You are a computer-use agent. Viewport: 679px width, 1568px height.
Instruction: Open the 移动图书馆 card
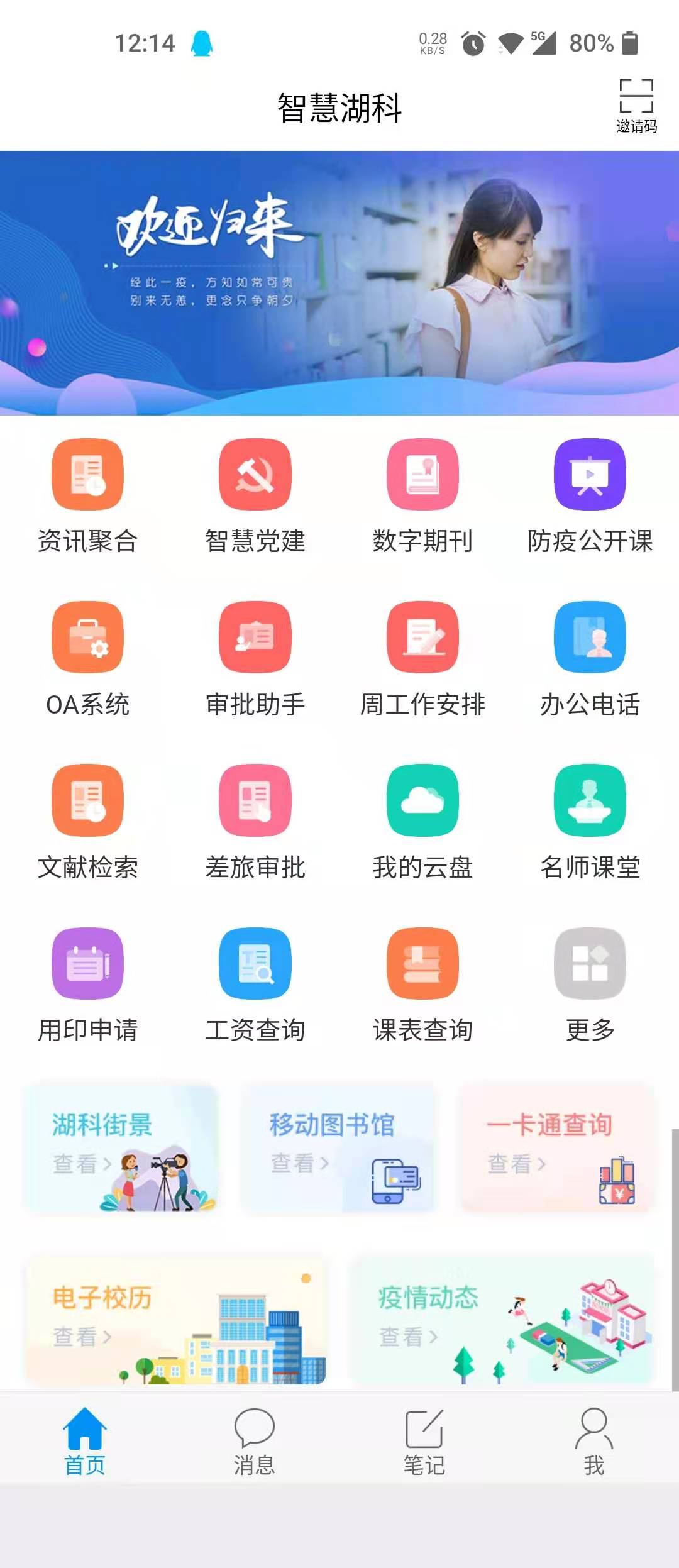[x=339, y=1148]
